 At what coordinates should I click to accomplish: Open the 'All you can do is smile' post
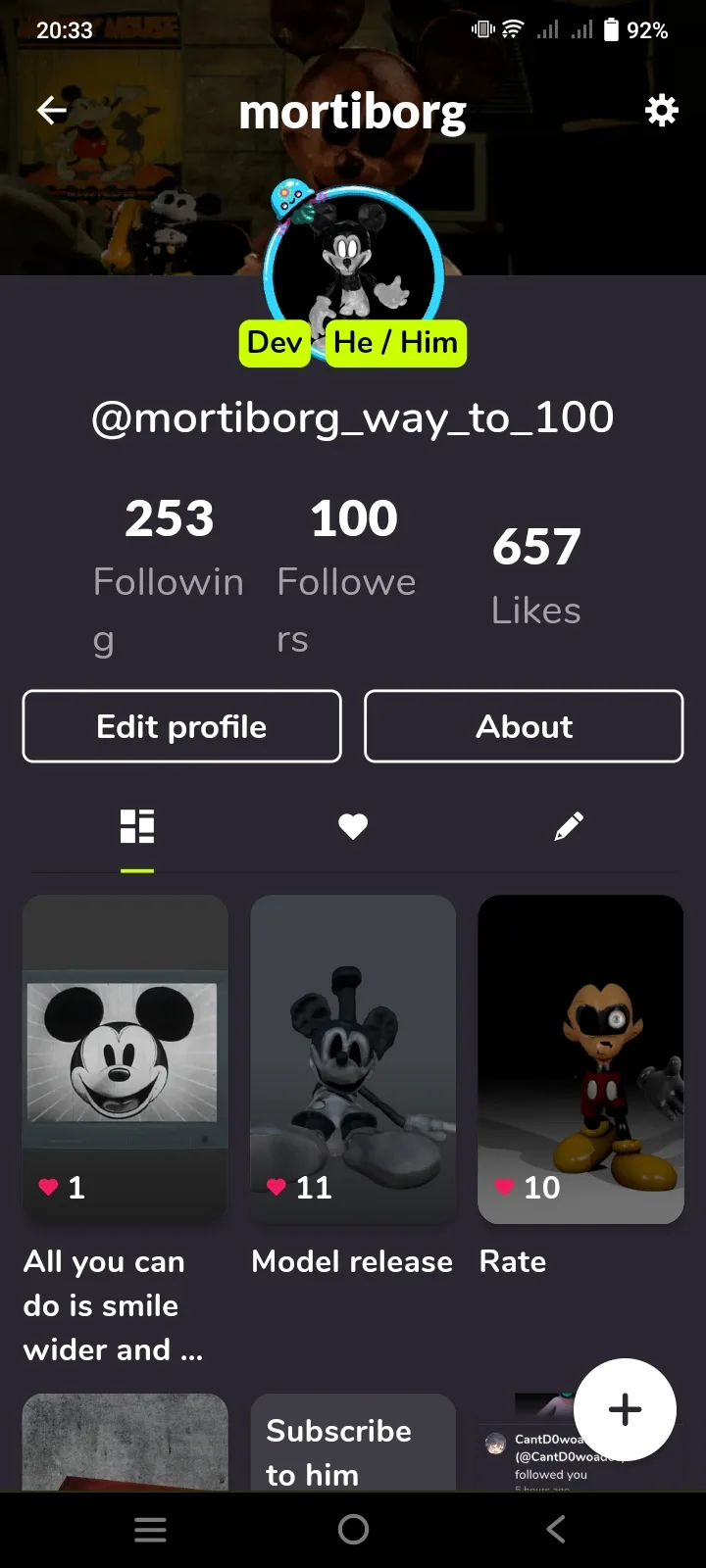tap(126, 1058)
